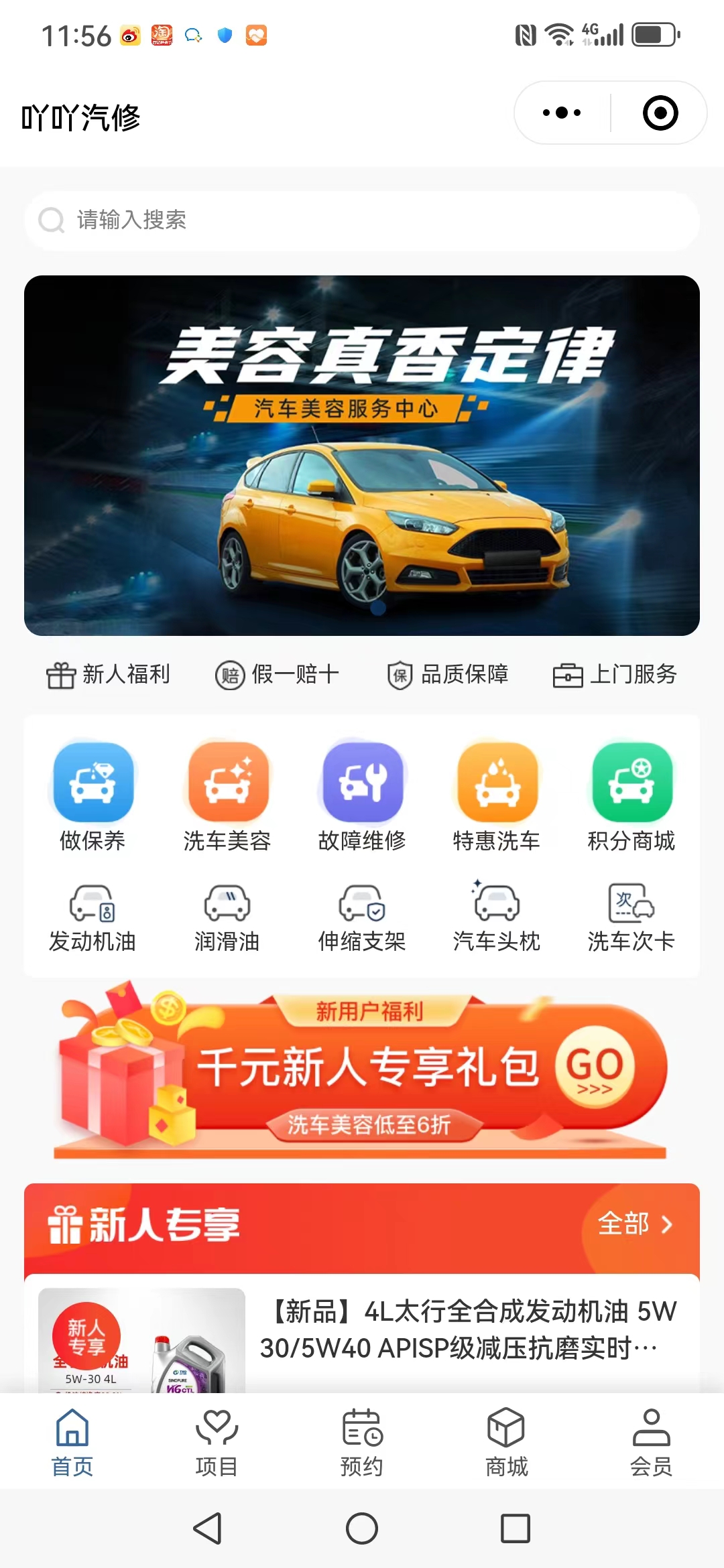This screenshot has height=1568, width=724.
Task: Switch to the 商城 mall tab
Action: pyautogui.click(x=507, y=1442)
